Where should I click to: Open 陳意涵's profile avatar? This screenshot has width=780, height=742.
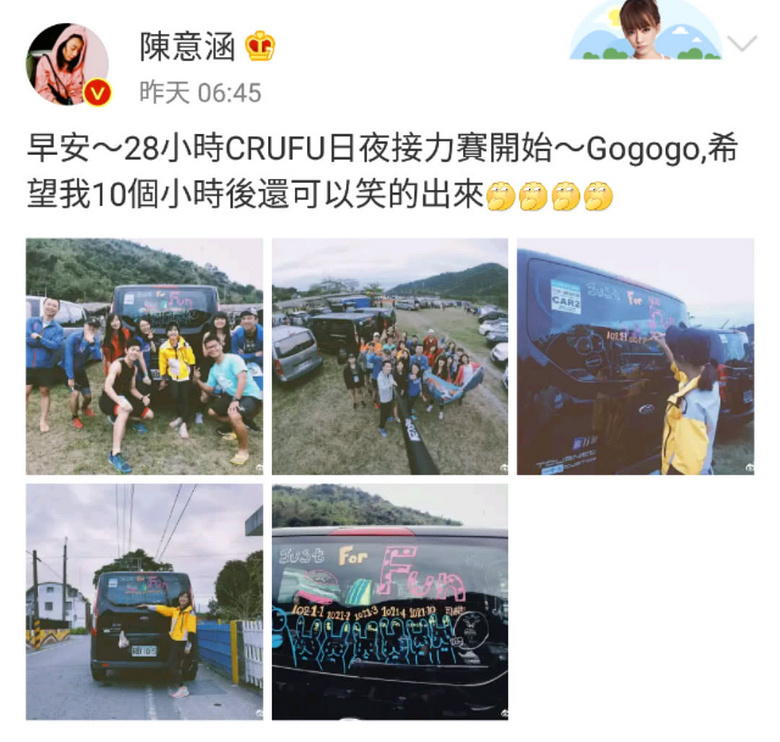click(67, 65)
